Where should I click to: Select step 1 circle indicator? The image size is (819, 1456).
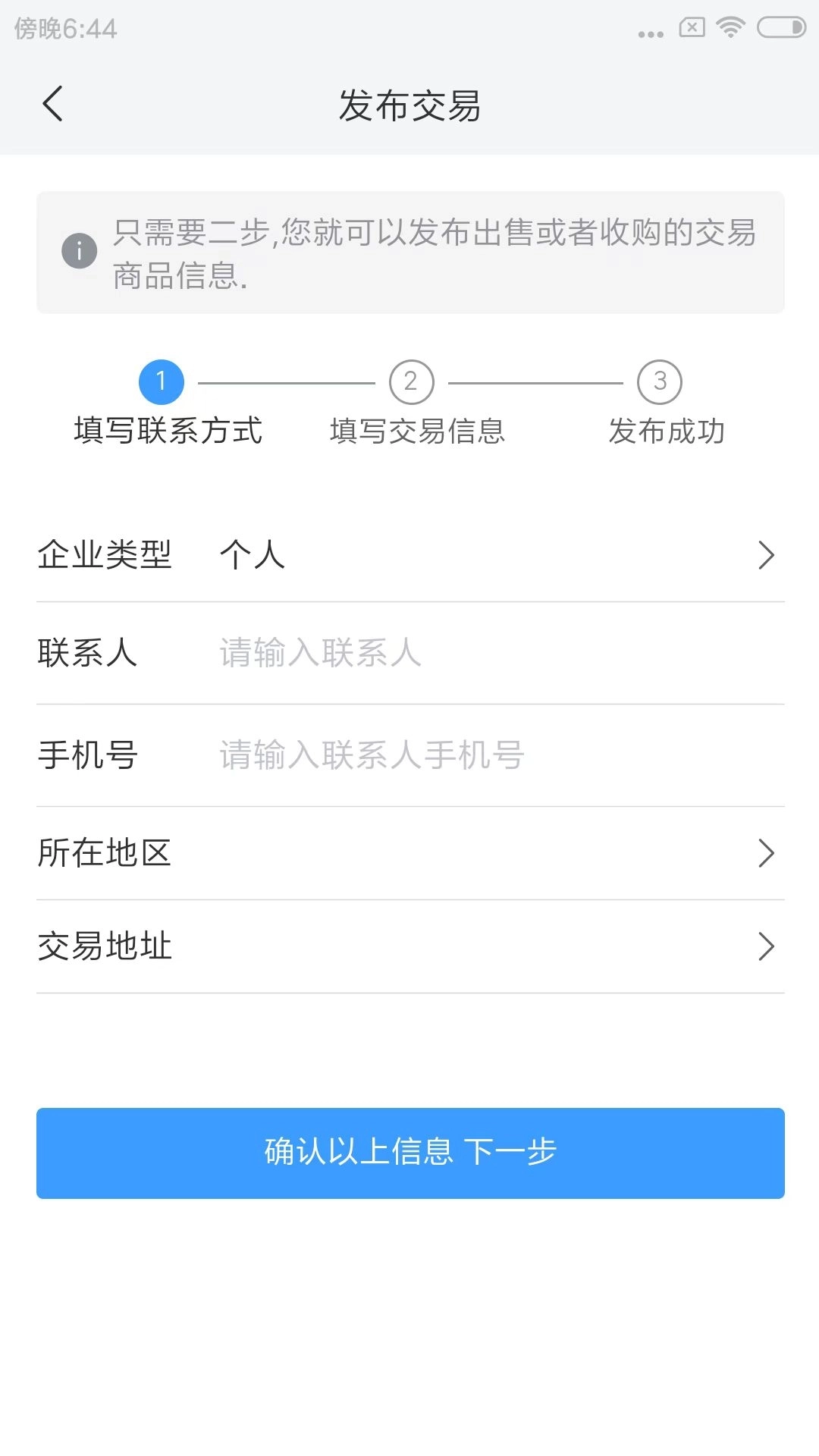162,383
